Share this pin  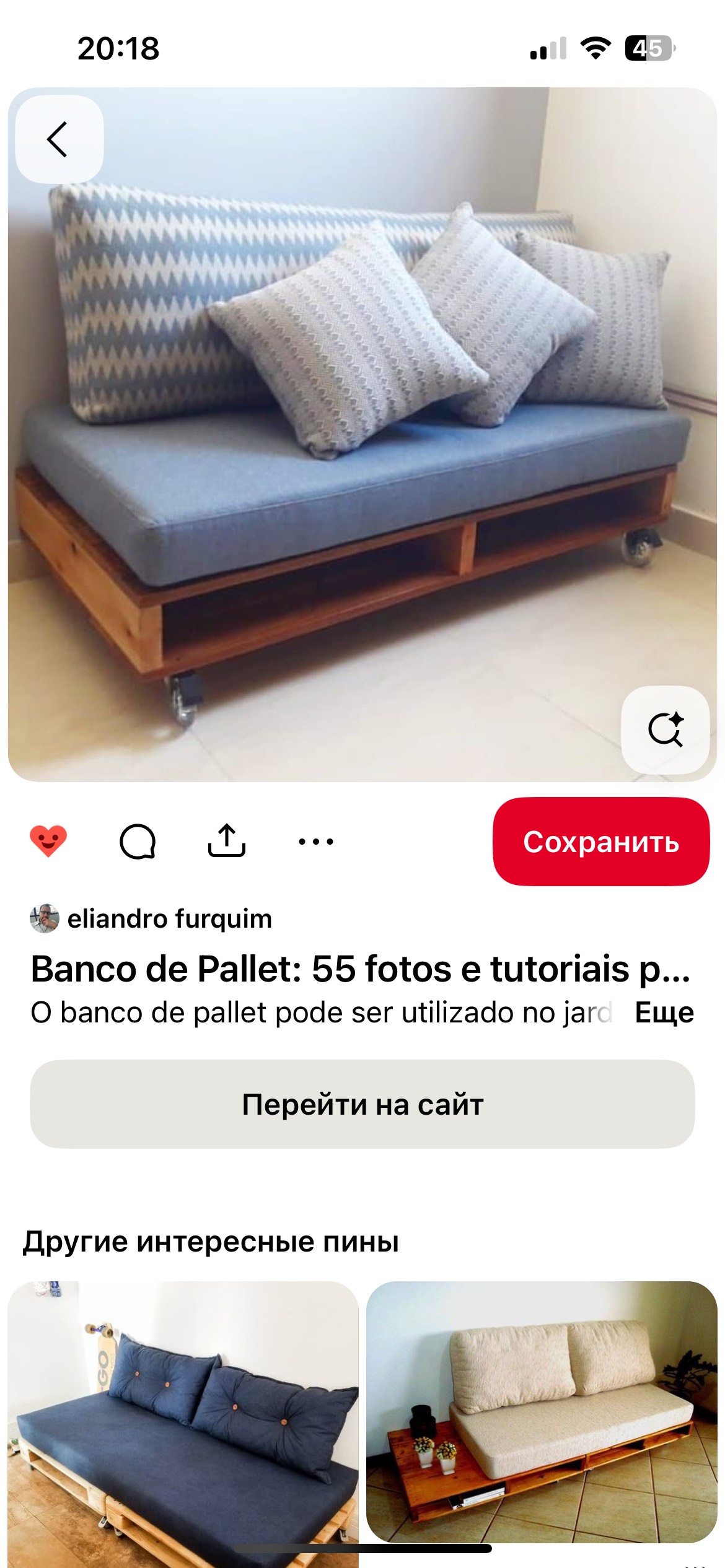click(227, 841)
